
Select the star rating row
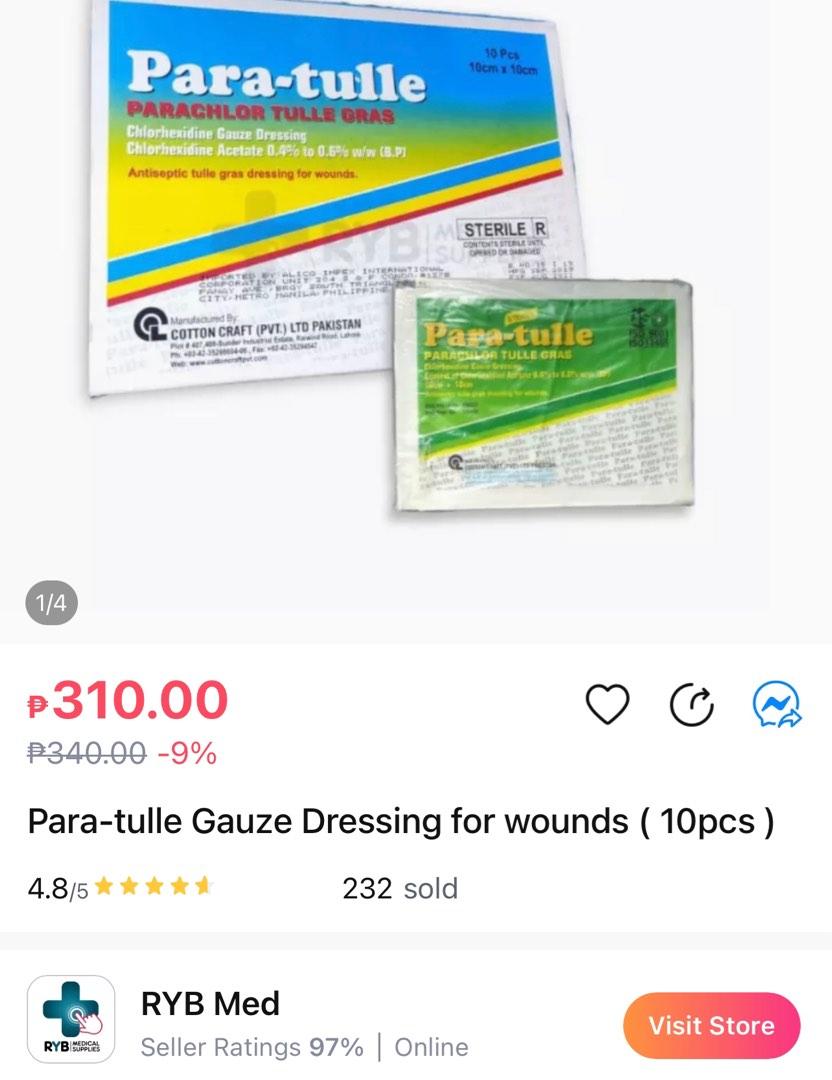click(155, 886)
